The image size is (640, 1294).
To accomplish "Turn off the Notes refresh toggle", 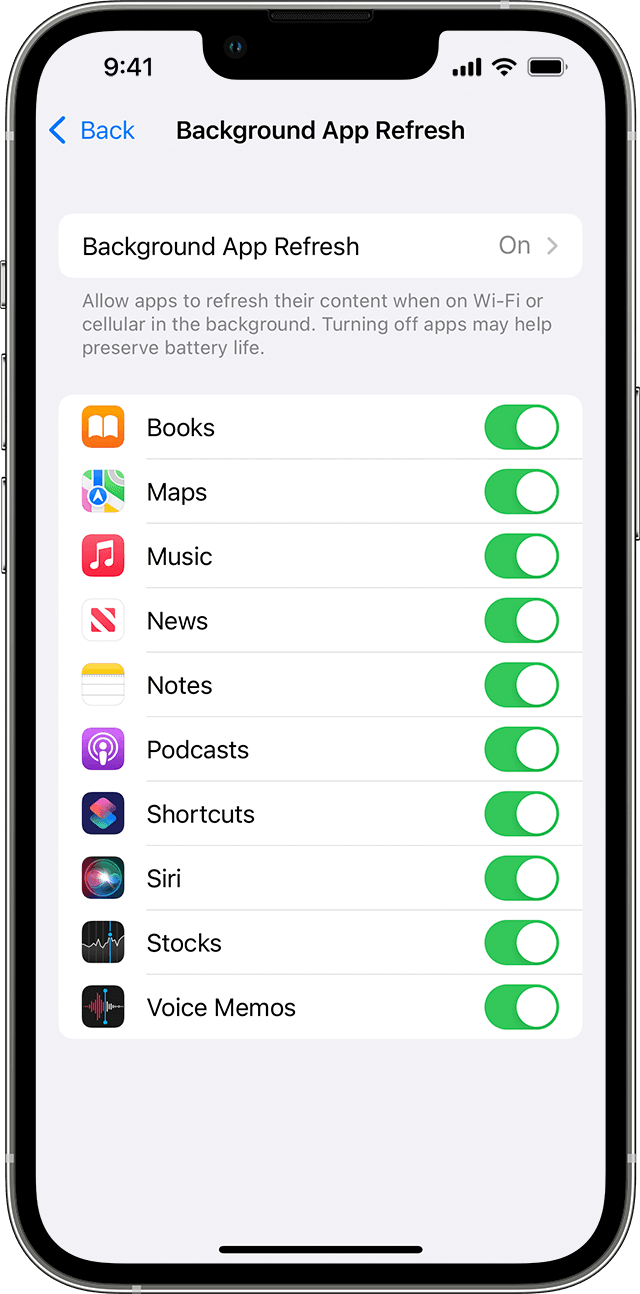I will (x=521, y=685).
